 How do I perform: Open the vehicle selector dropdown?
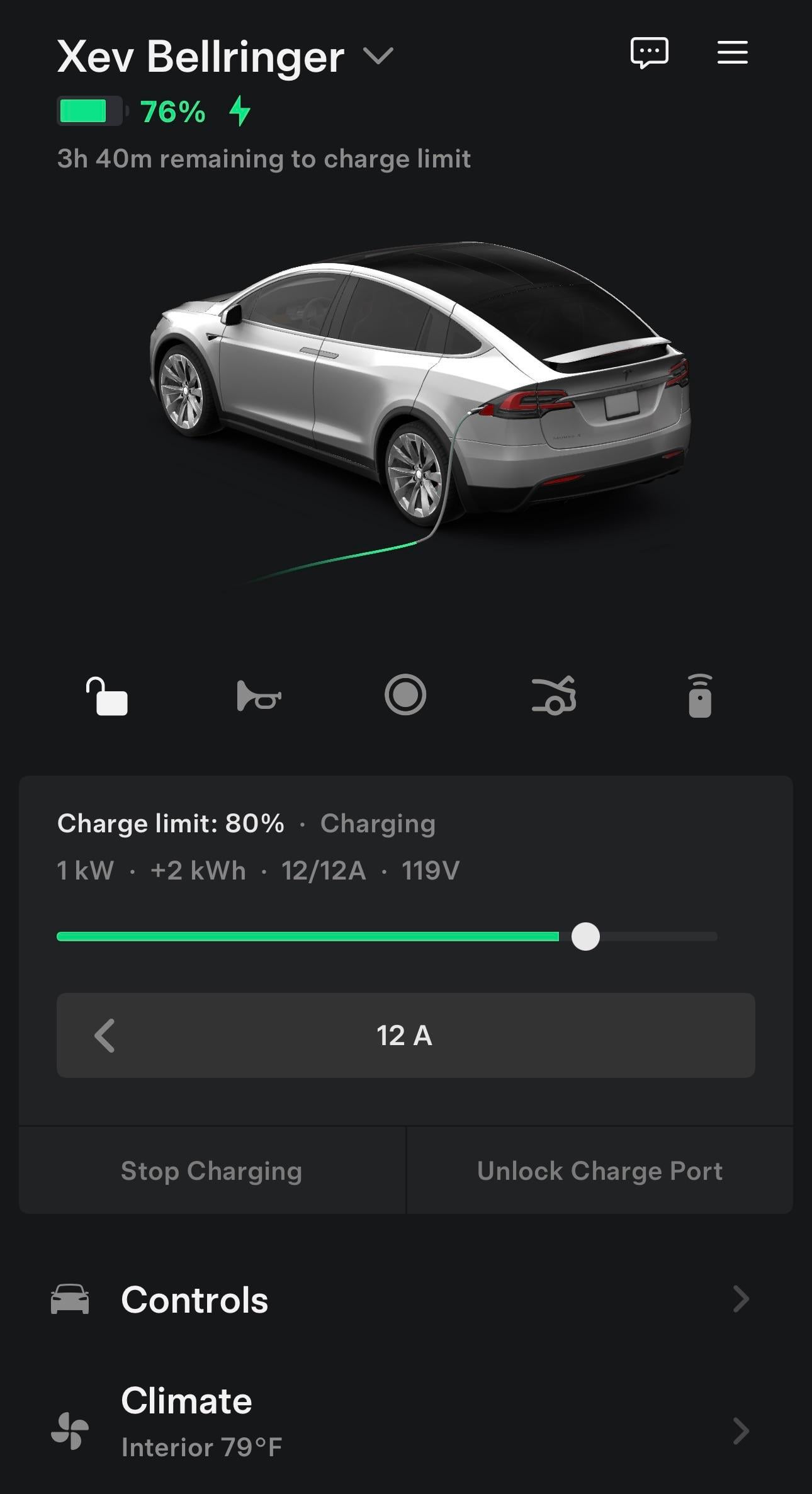pos(378,56)
